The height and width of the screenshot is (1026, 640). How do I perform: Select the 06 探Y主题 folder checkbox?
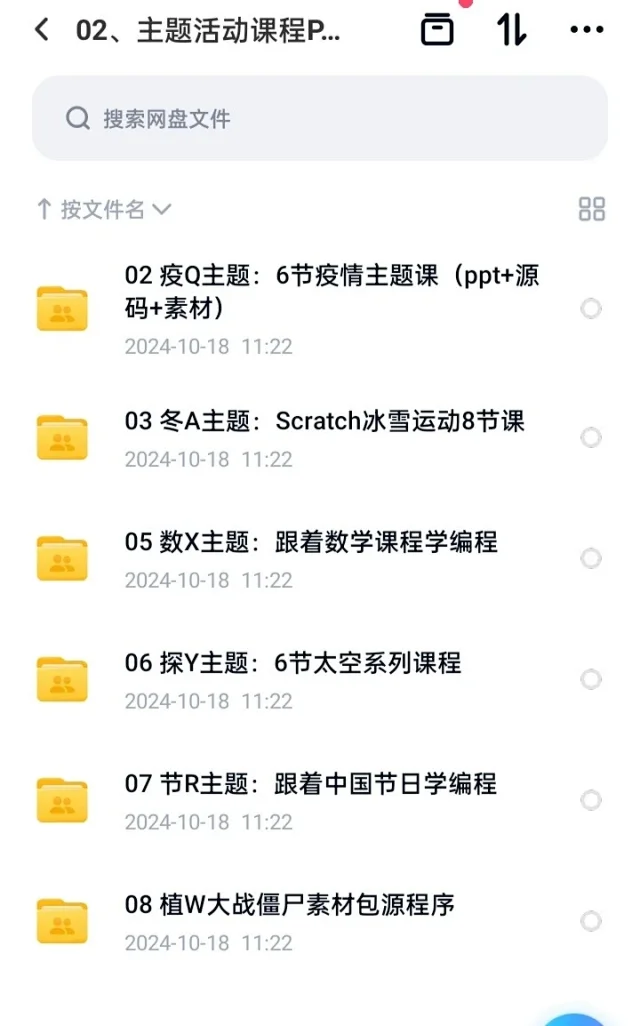point(591,679)
